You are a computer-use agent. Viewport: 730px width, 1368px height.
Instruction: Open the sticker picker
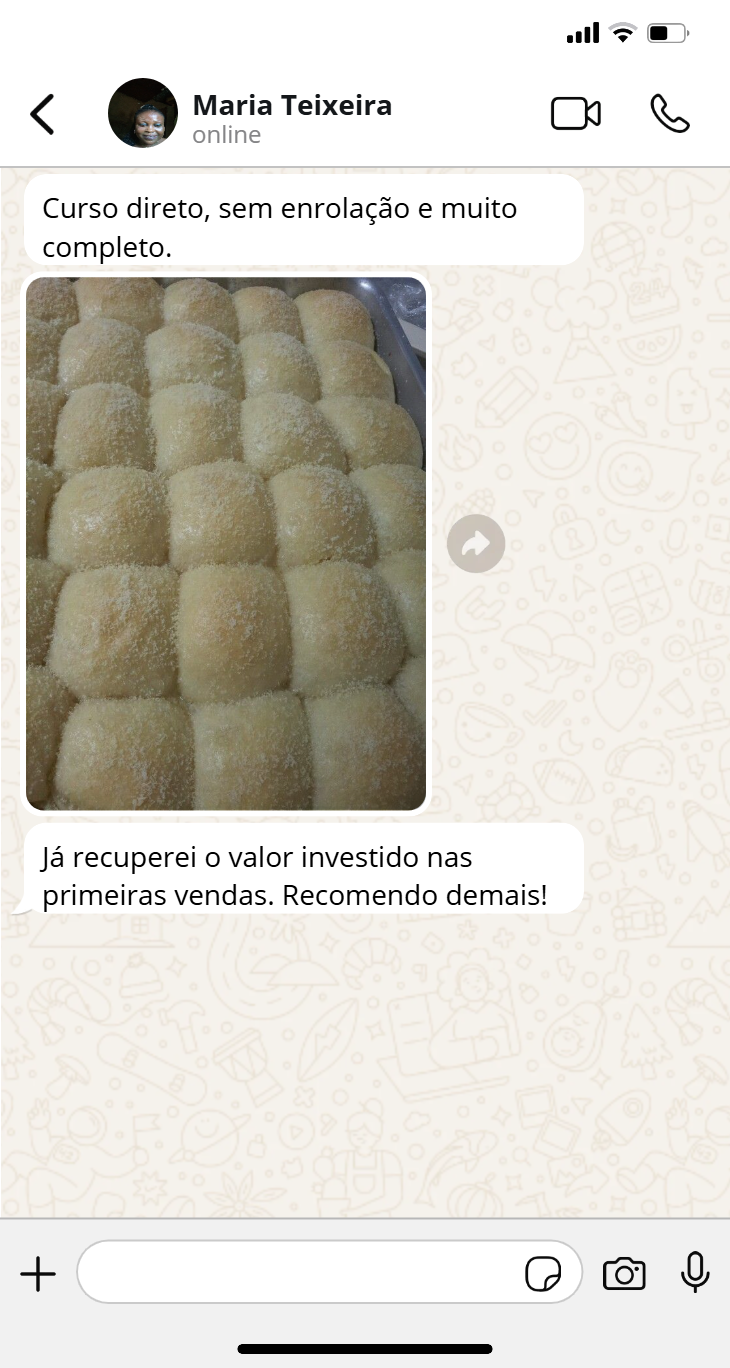pos(543,1274)
